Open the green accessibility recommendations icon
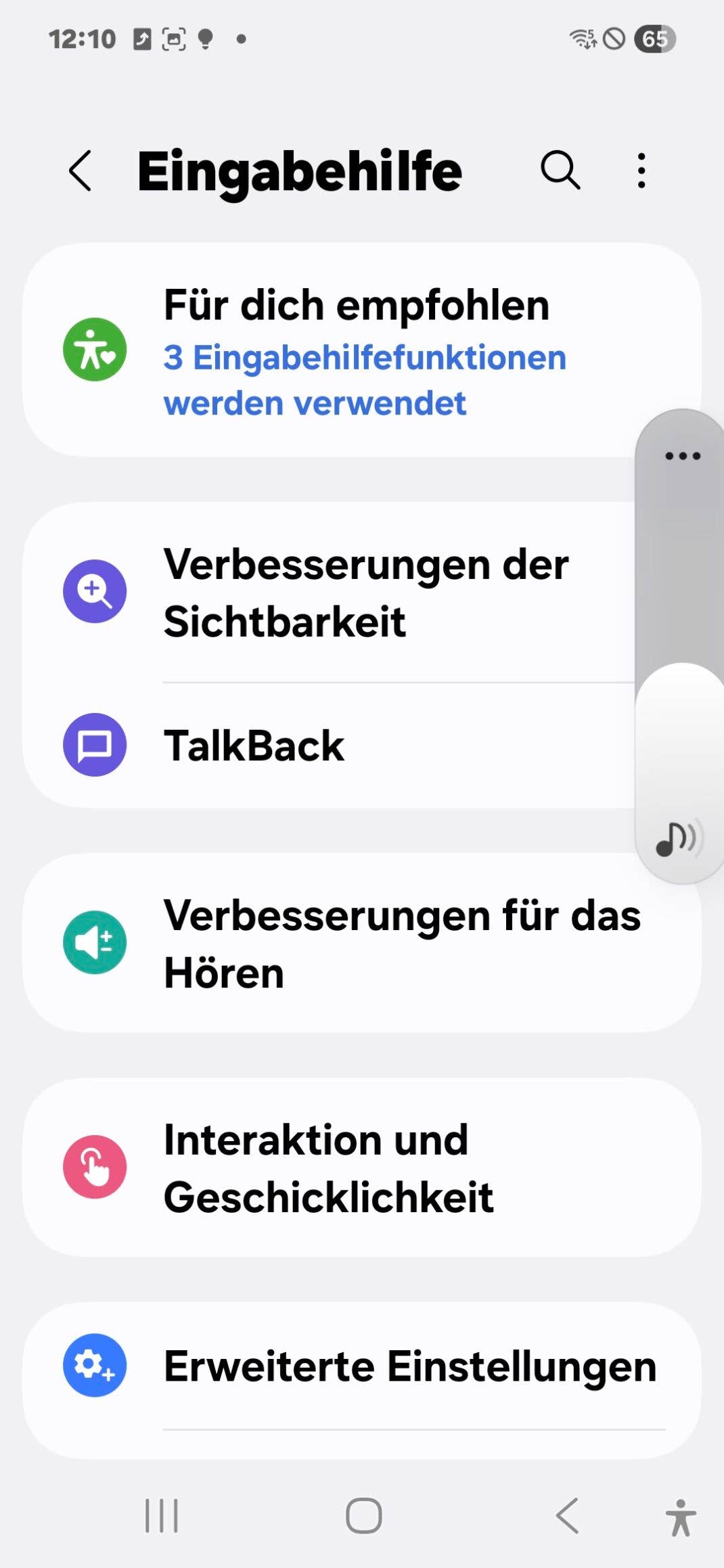 (94, 349)
